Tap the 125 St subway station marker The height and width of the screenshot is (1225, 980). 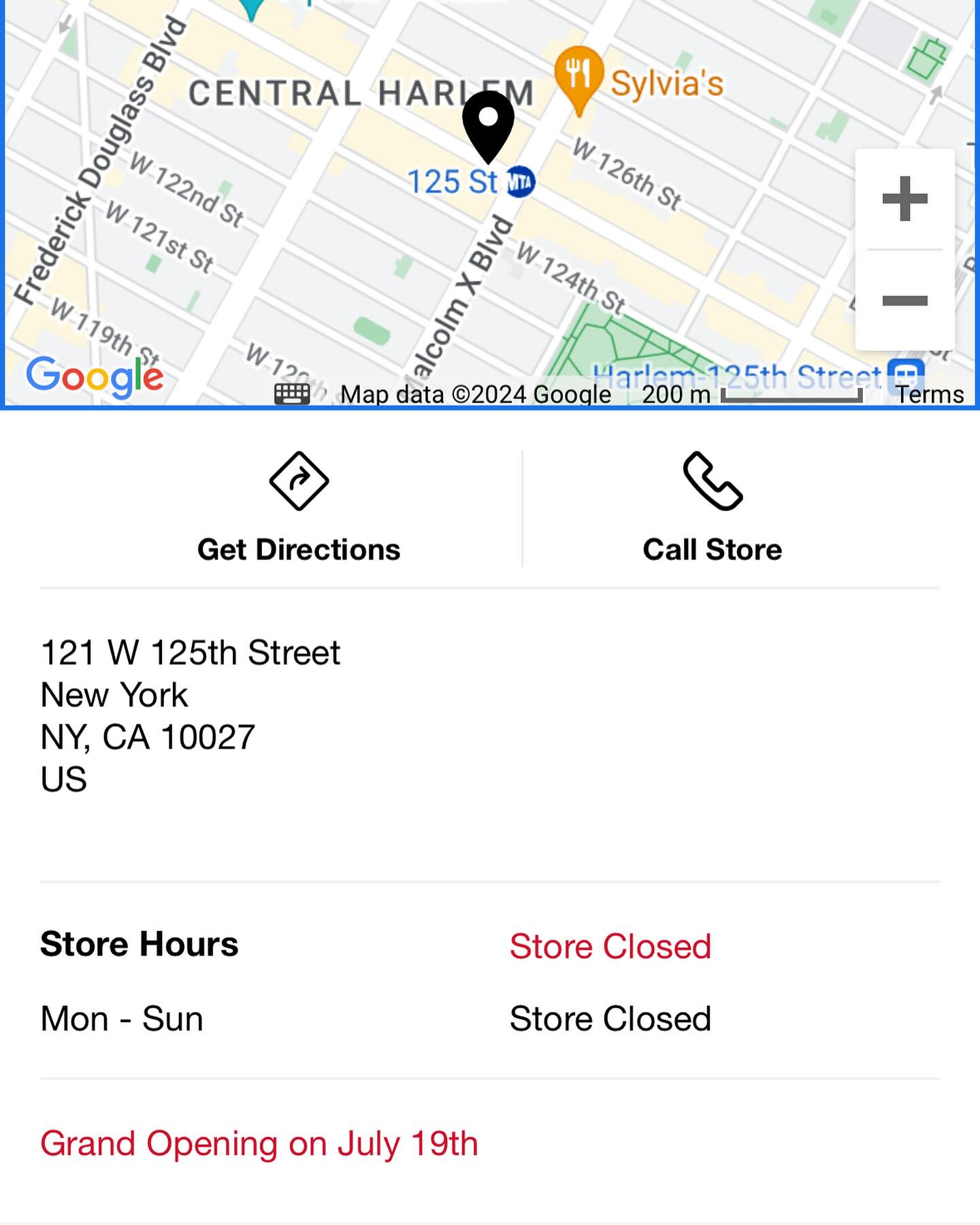[521, 182]
